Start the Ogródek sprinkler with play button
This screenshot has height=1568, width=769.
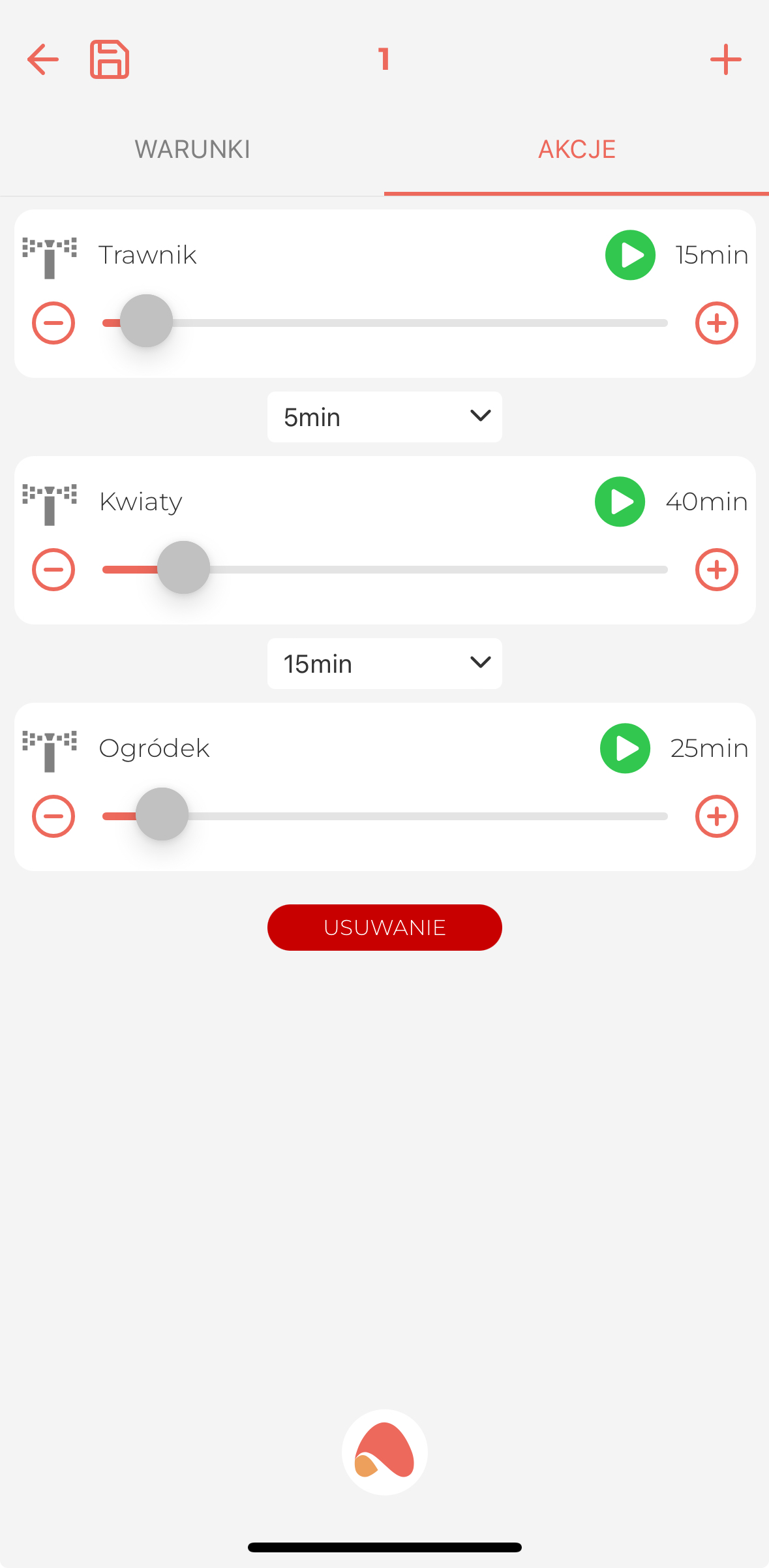(625, 748)
